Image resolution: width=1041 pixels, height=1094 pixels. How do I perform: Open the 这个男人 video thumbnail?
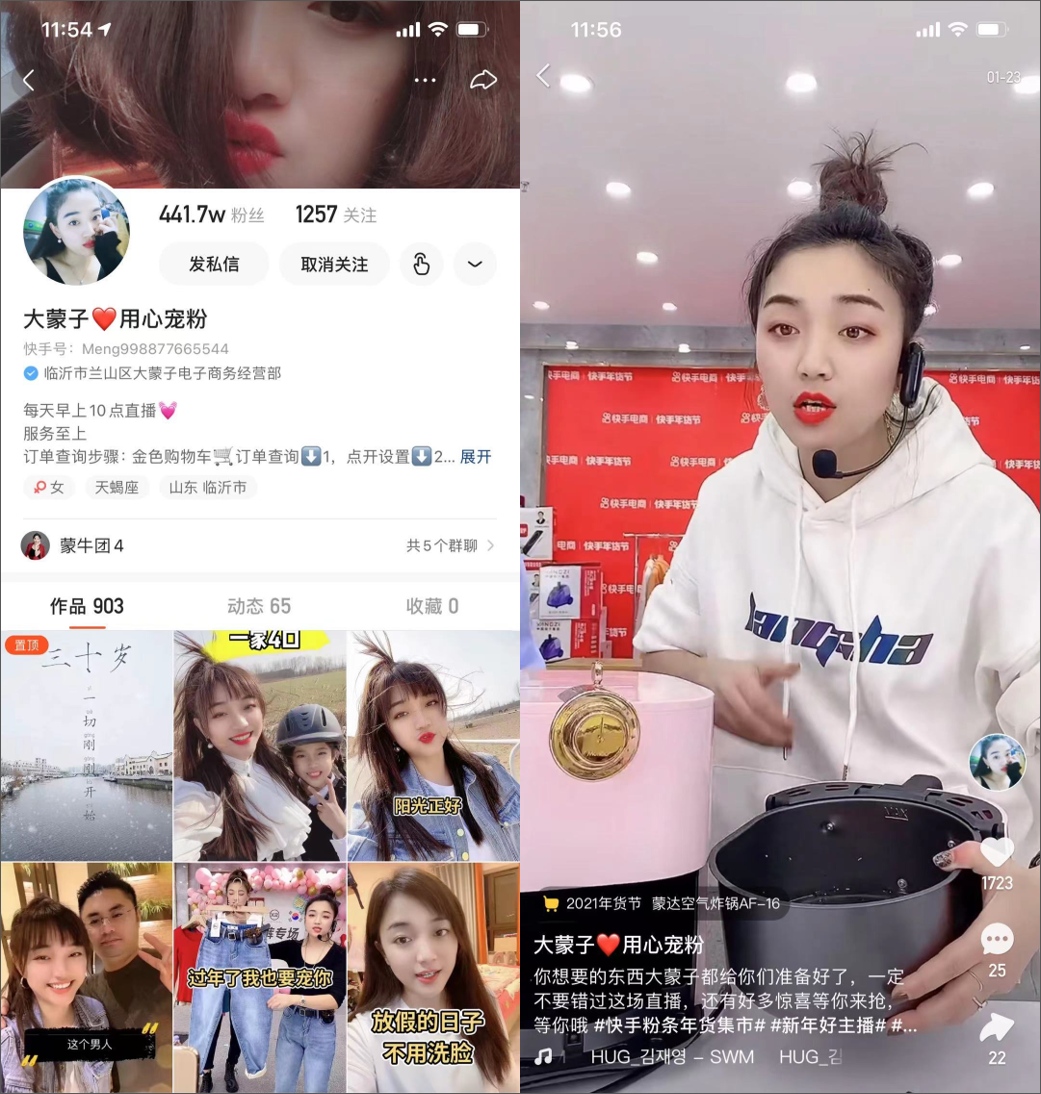(87, 978)
